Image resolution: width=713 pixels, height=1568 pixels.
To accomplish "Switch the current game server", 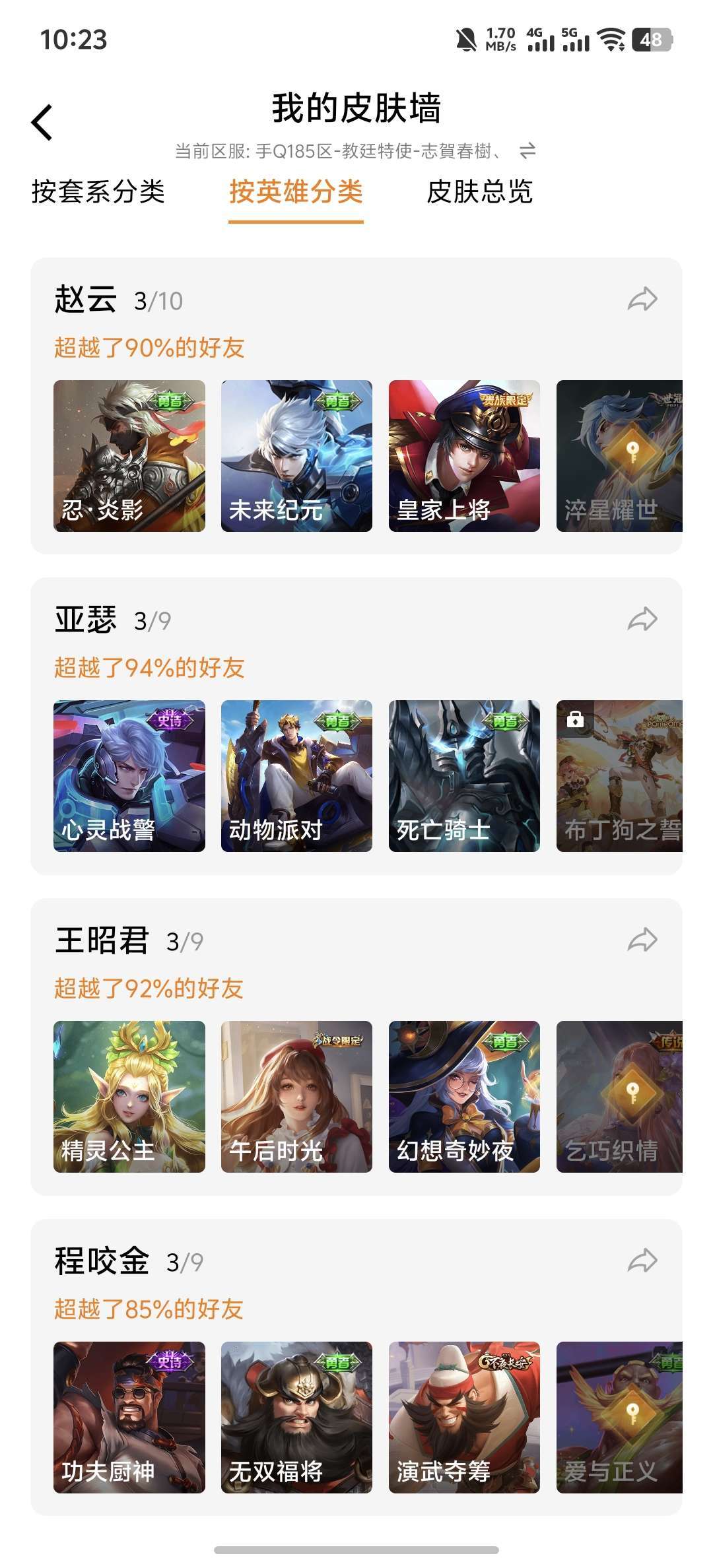I will tap(527, 151).
